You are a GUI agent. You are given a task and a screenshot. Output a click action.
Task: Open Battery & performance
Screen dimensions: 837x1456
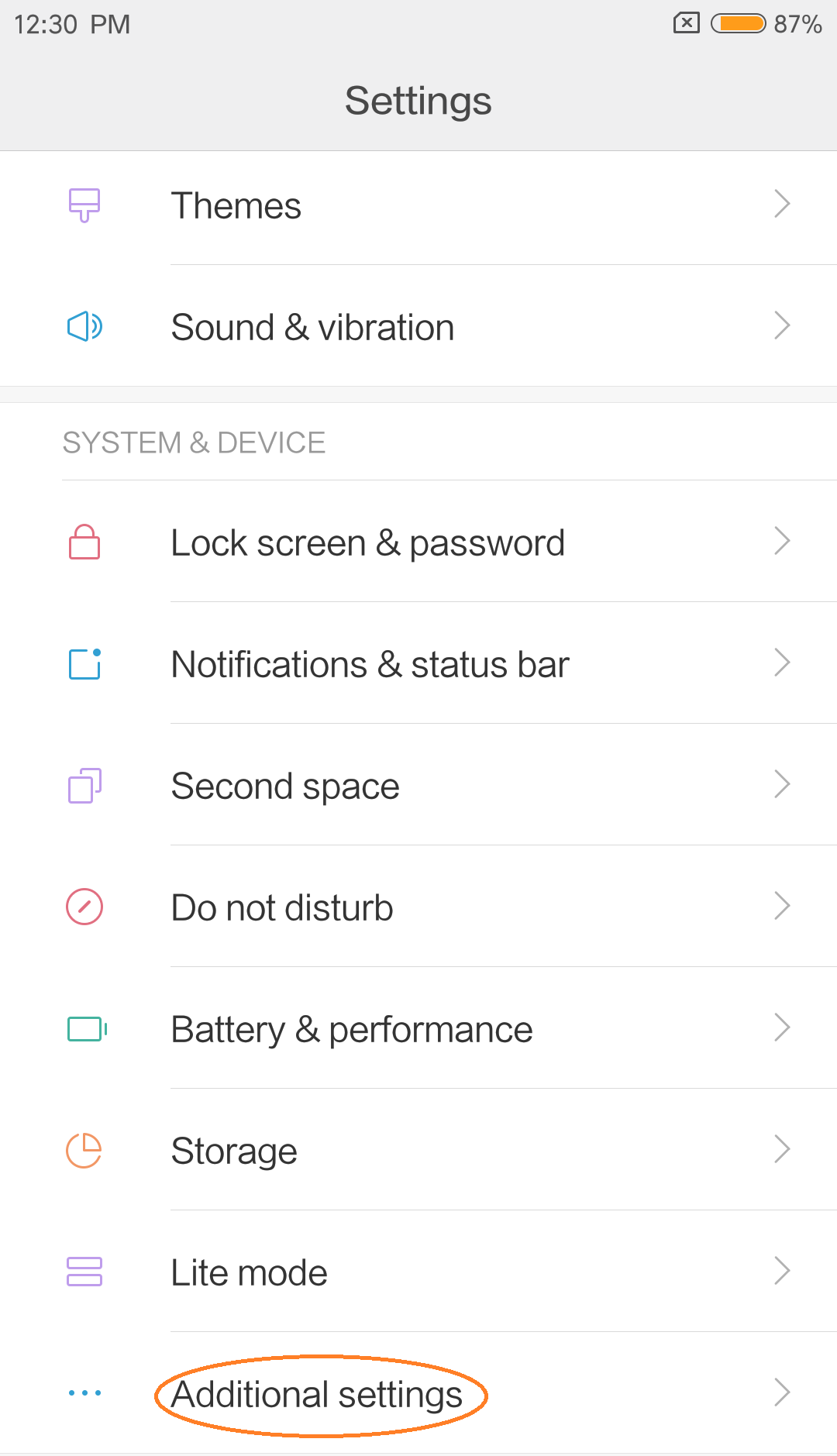[418, 1028]
